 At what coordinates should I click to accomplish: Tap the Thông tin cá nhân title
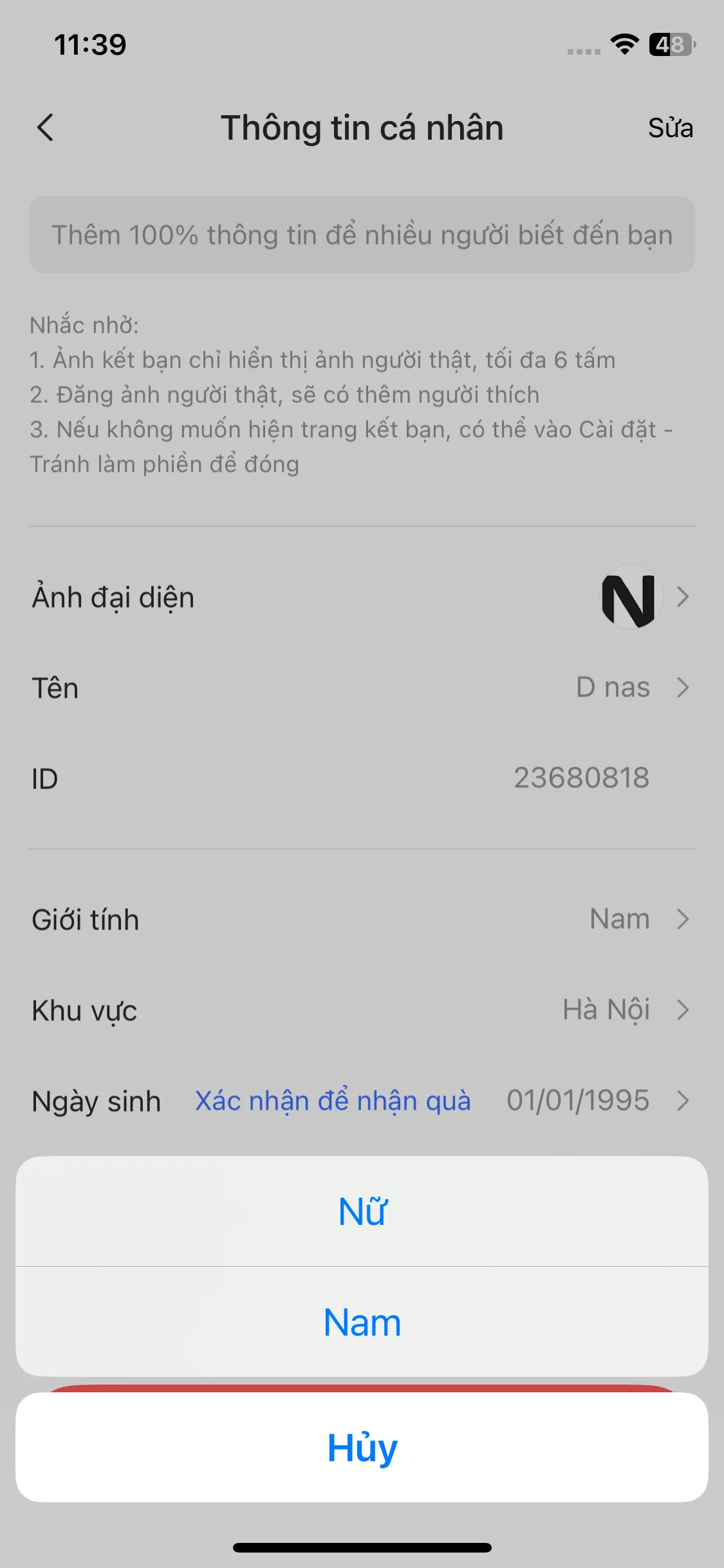(362, 127)
